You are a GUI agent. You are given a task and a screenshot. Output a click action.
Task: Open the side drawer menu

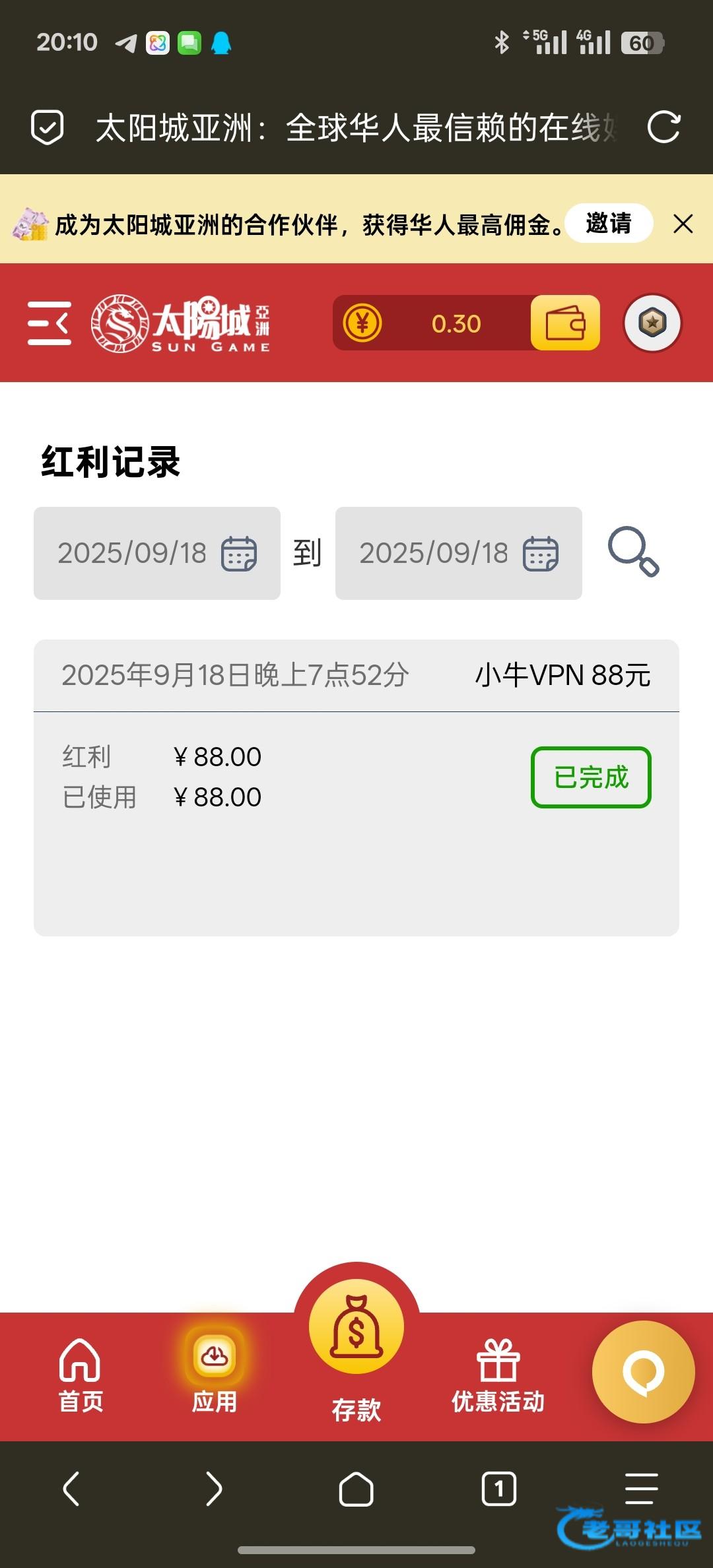click(x=49, y=323)
